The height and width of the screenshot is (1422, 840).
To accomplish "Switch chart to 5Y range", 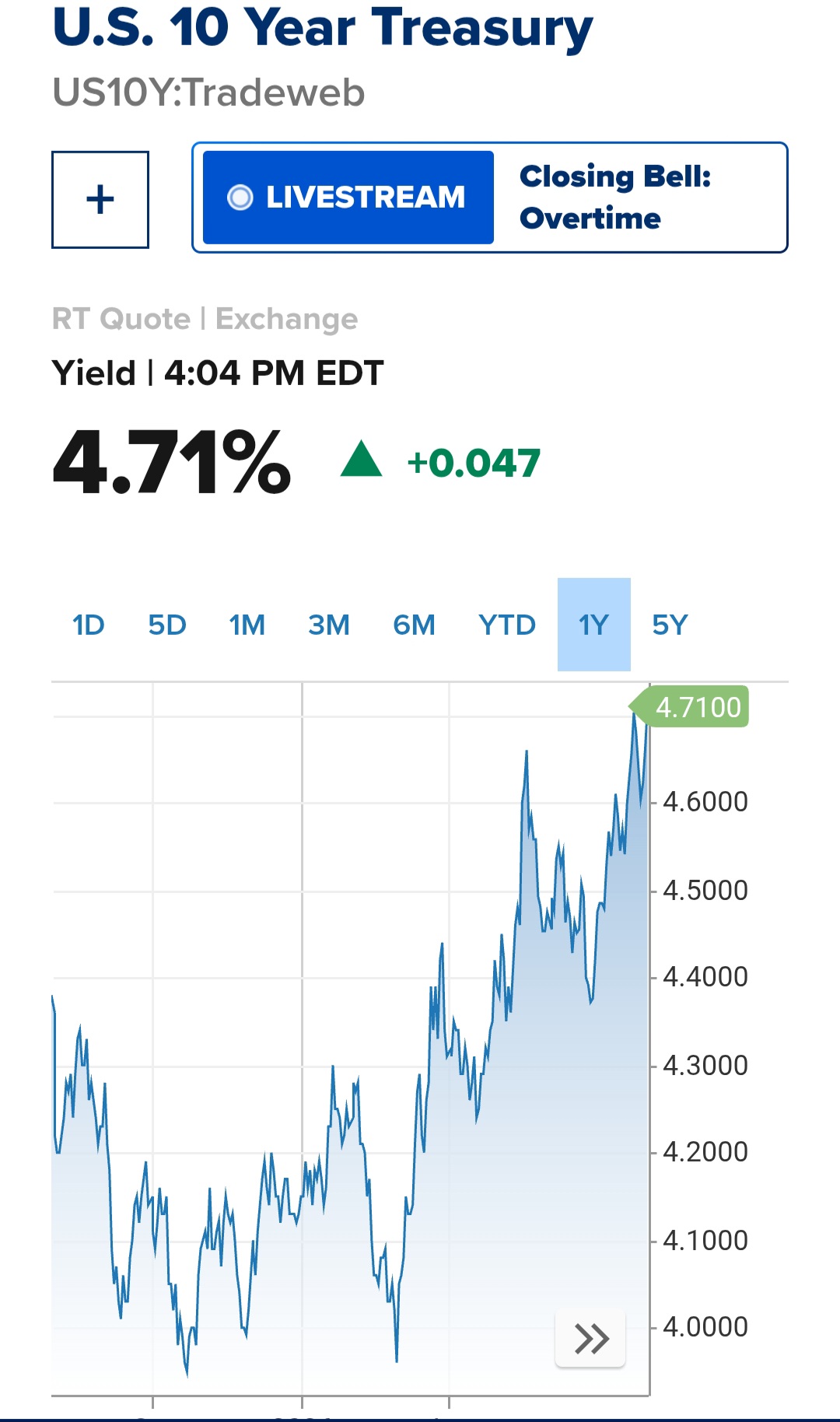I will coord(670,625).
